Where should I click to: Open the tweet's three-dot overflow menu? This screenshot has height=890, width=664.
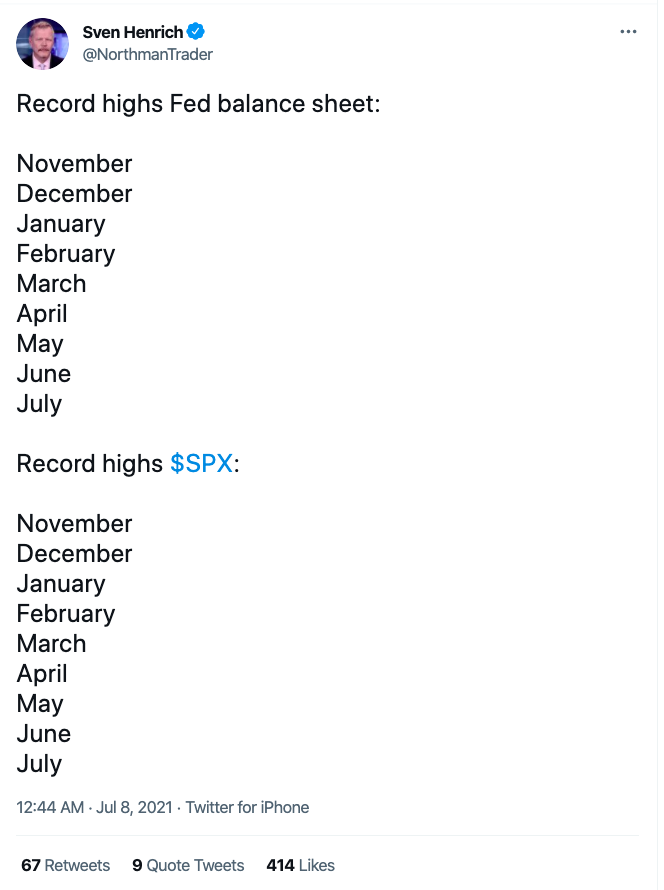tap(628, 32)
